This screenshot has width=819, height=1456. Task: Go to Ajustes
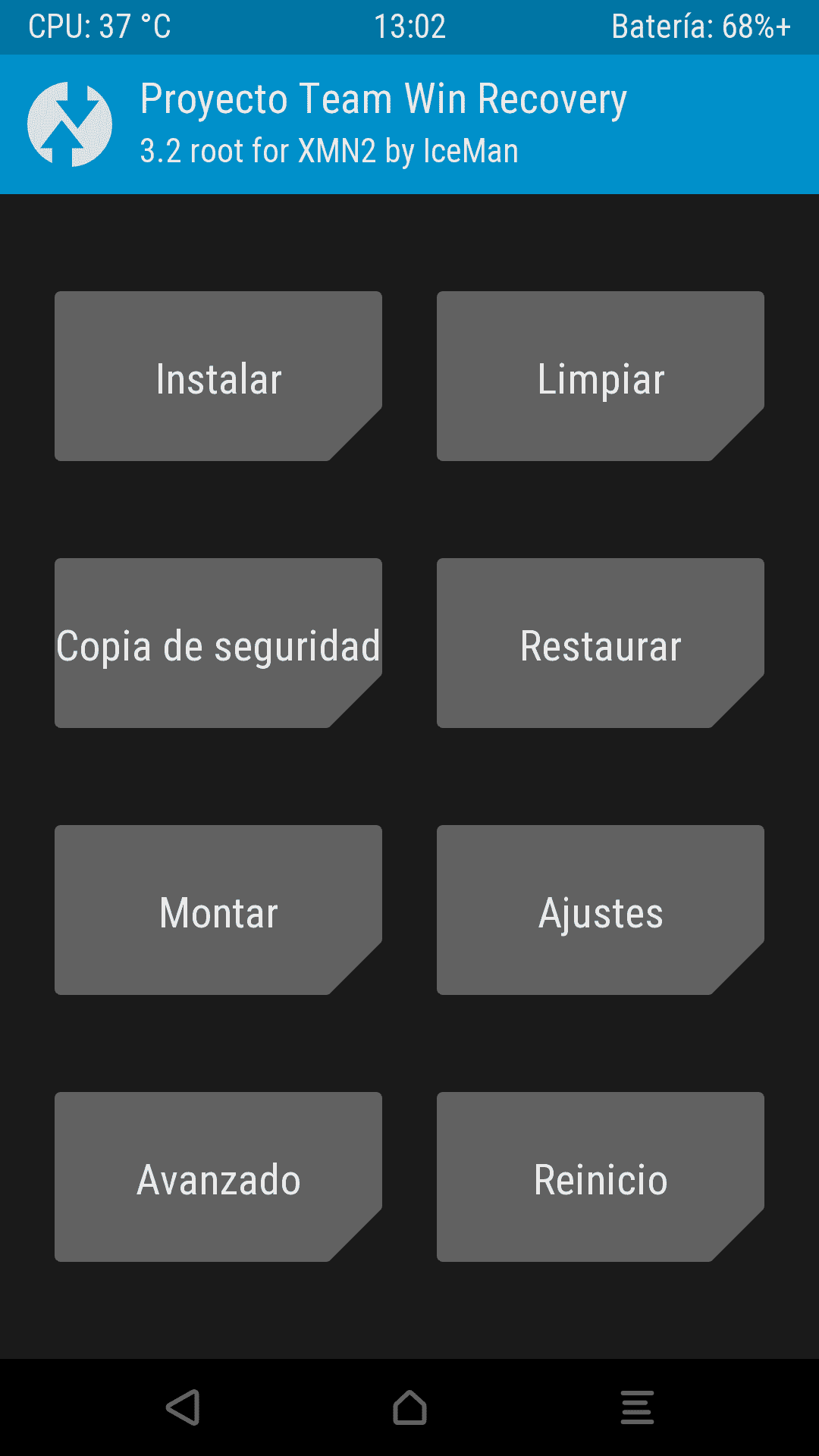click(601, 910)
